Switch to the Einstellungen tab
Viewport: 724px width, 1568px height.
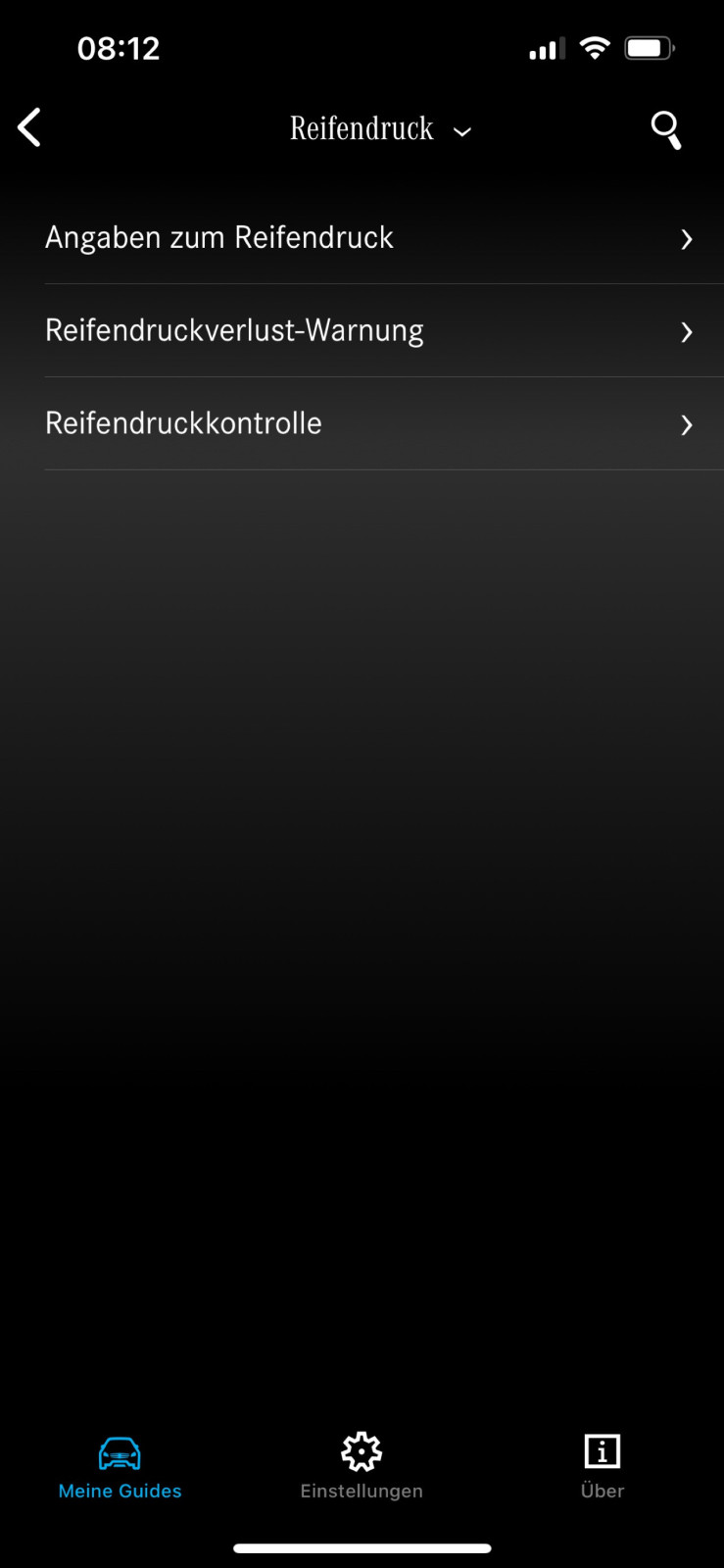pyautogui.click(x=362, y=1467)
